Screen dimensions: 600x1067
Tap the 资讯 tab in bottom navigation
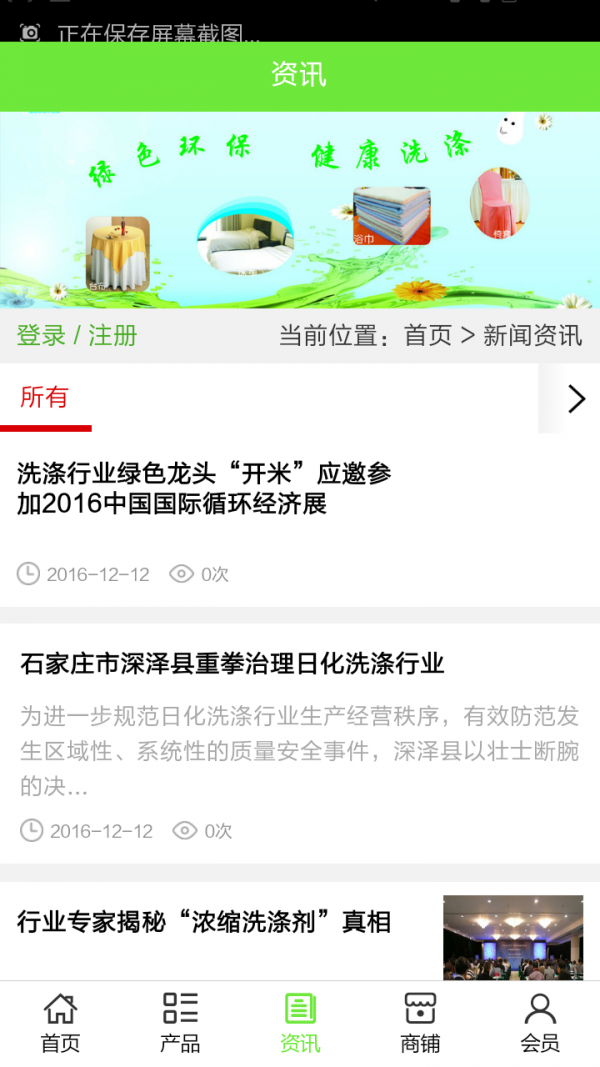[300, 1023]
